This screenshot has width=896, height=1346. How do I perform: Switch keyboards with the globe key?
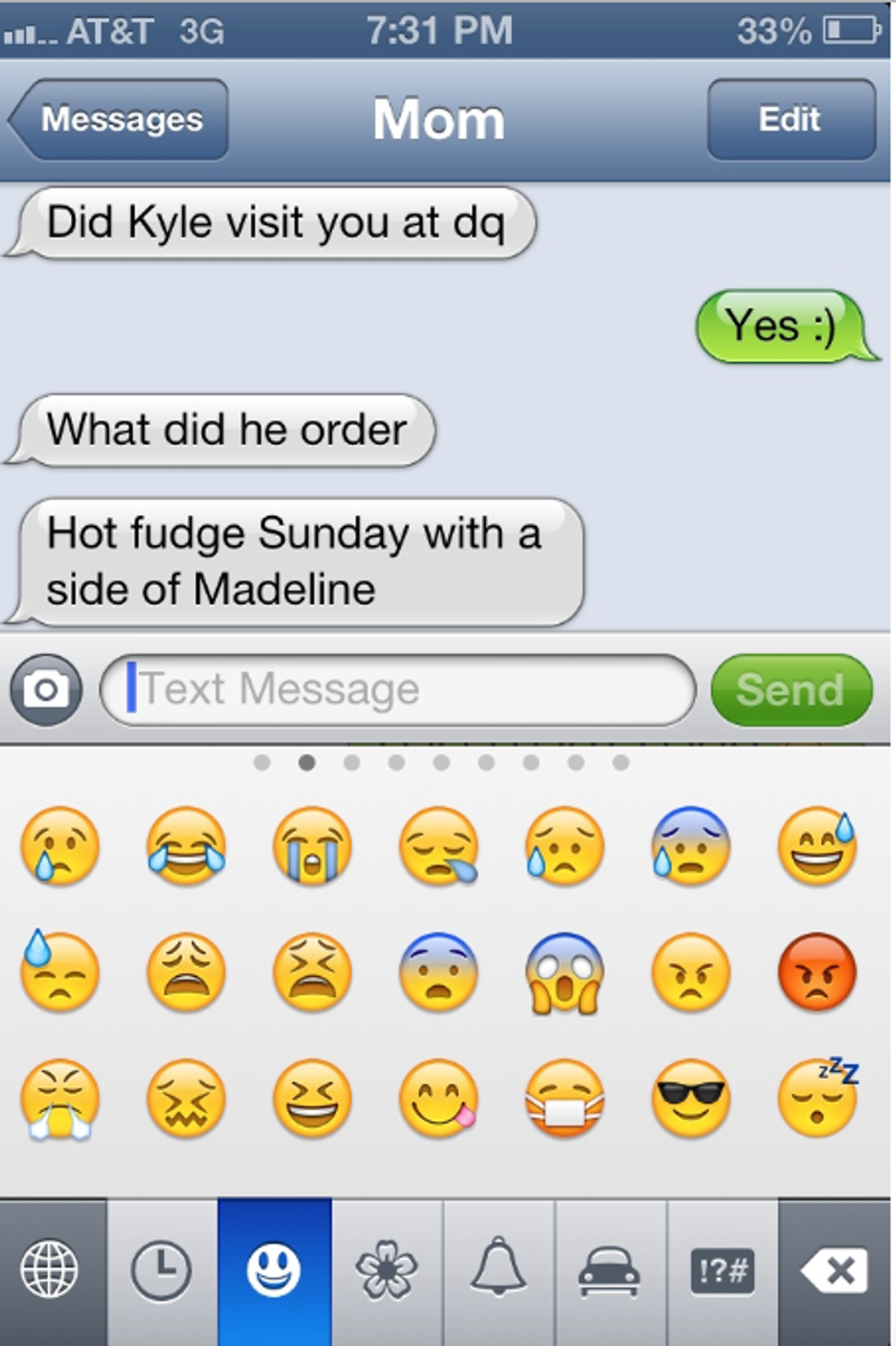click(50, 1271)
